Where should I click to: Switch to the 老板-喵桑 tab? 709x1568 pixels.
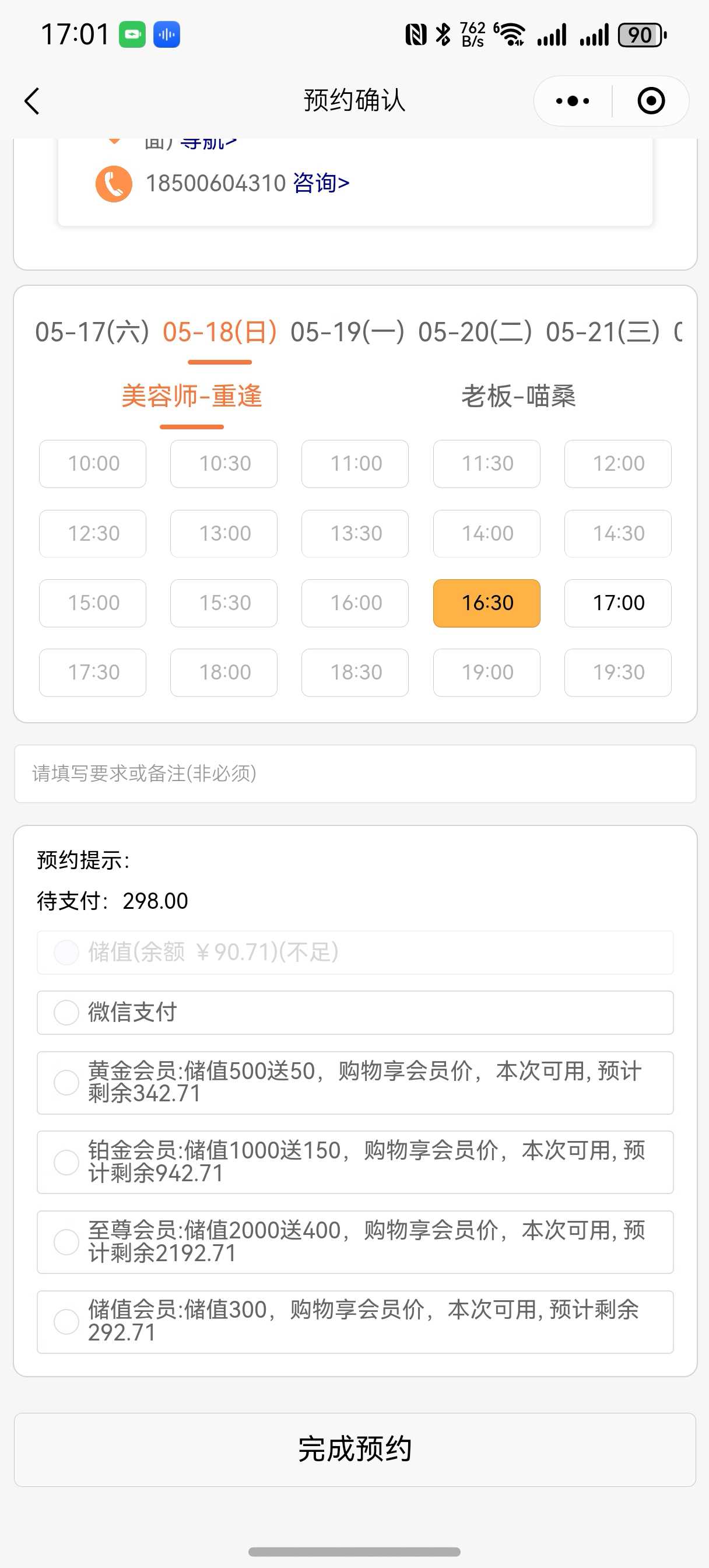click(x=518, y=397)
